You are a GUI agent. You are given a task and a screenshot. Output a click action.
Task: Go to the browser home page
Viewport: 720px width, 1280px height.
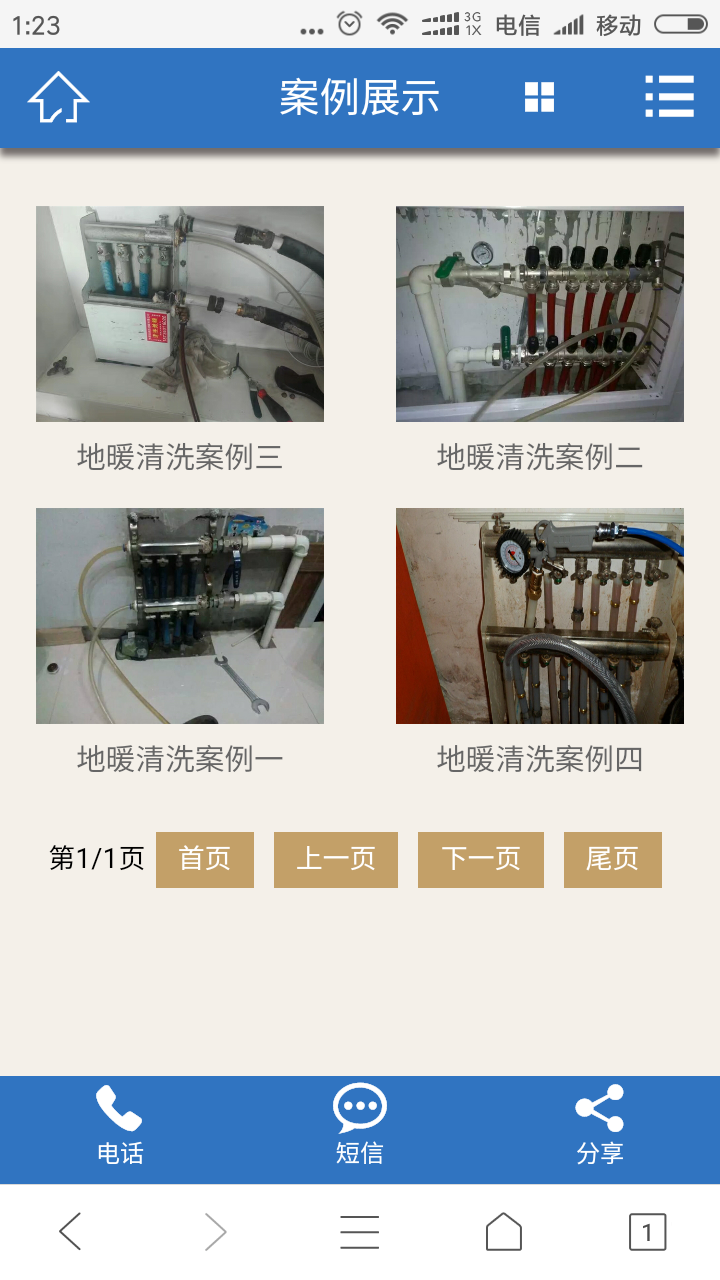504,1232
